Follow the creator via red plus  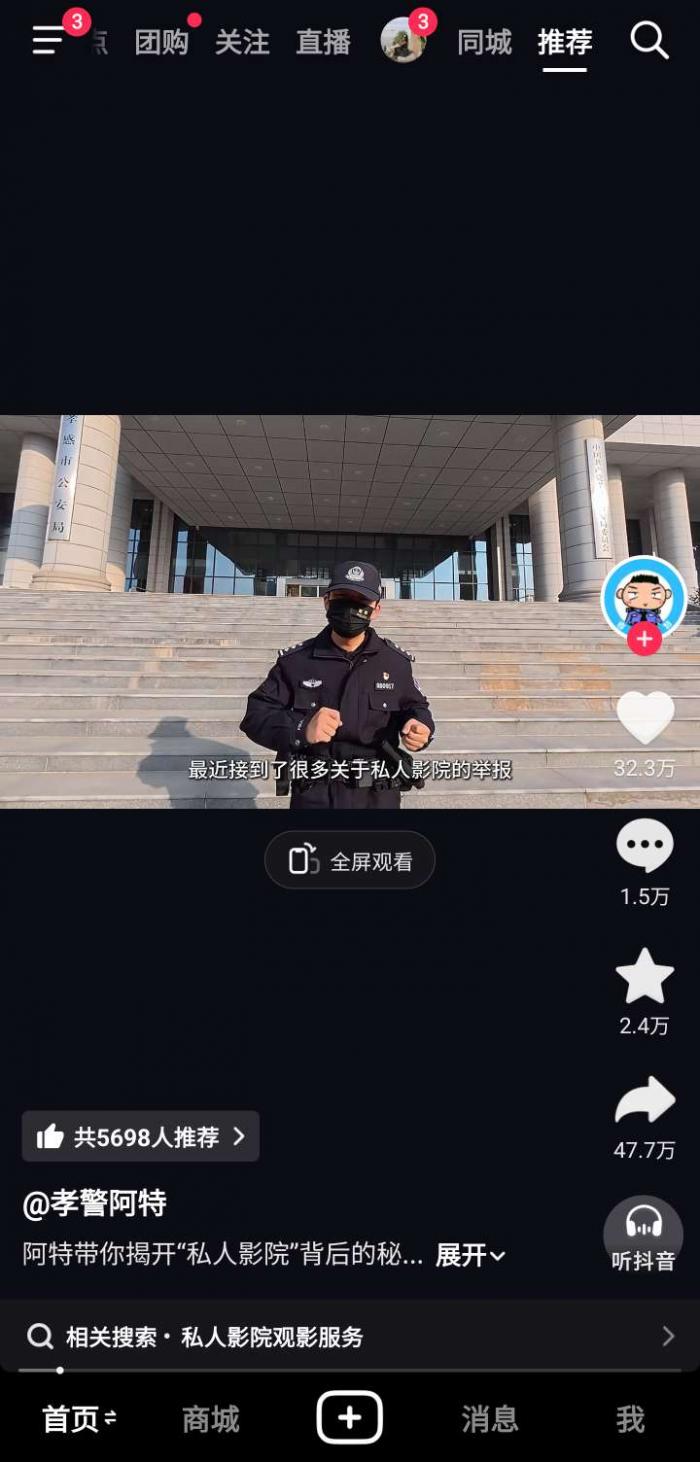[x=644, y=639]
